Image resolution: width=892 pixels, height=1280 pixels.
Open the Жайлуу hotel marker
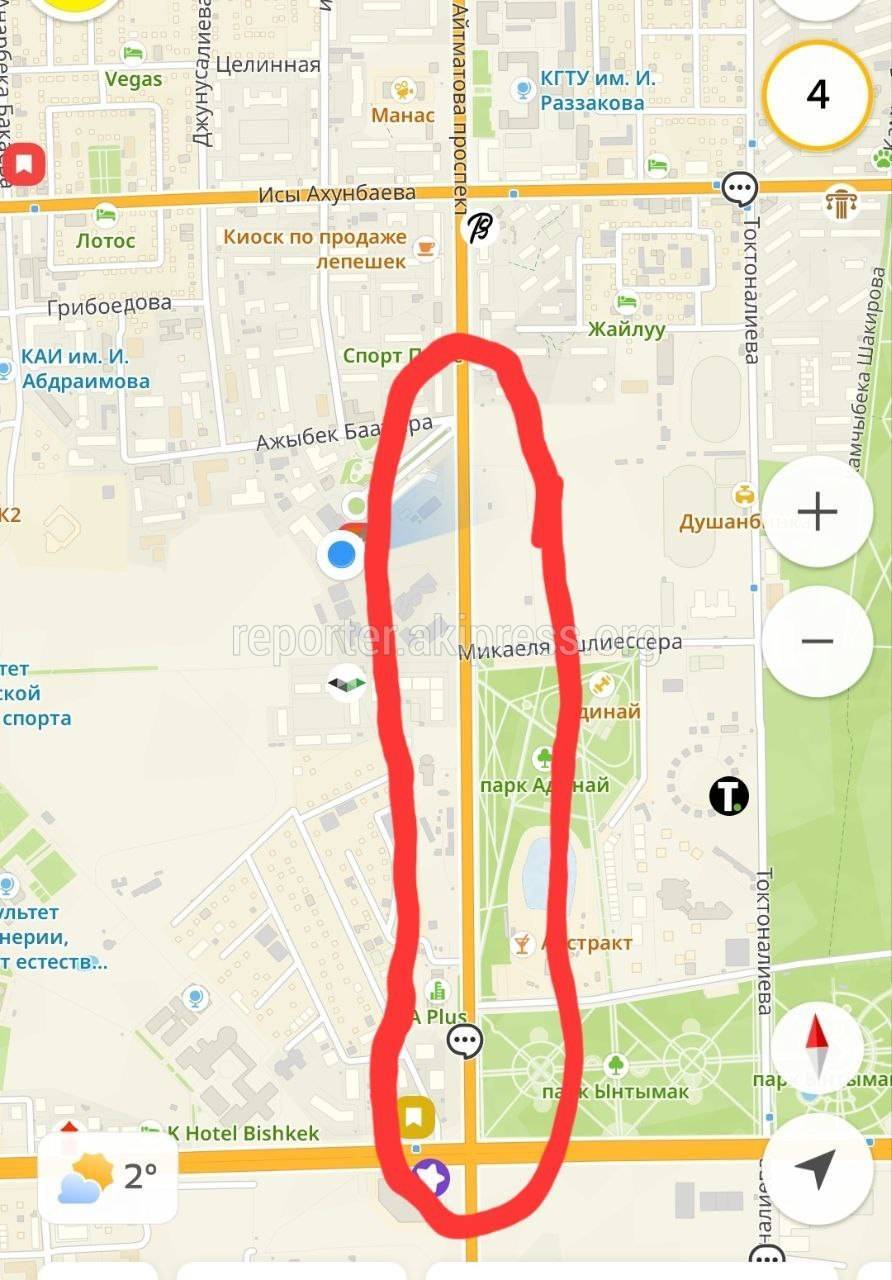click(x=627, y=303)
